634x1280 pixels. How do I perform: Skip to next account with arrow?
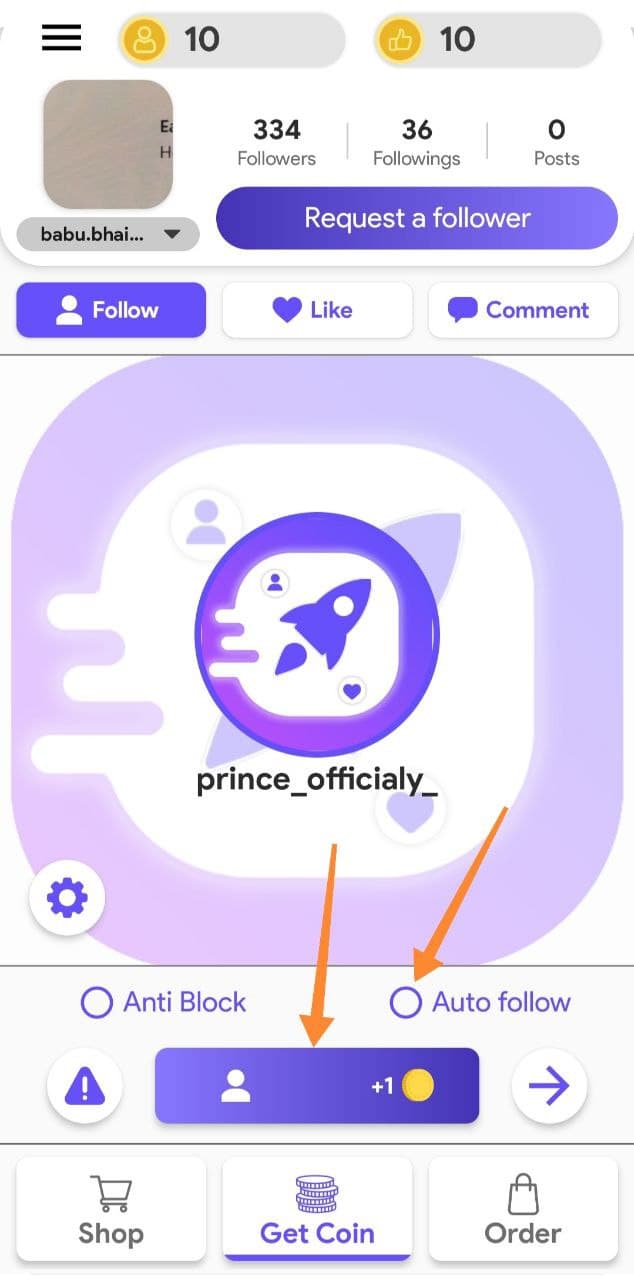(x=549, y=1085)
